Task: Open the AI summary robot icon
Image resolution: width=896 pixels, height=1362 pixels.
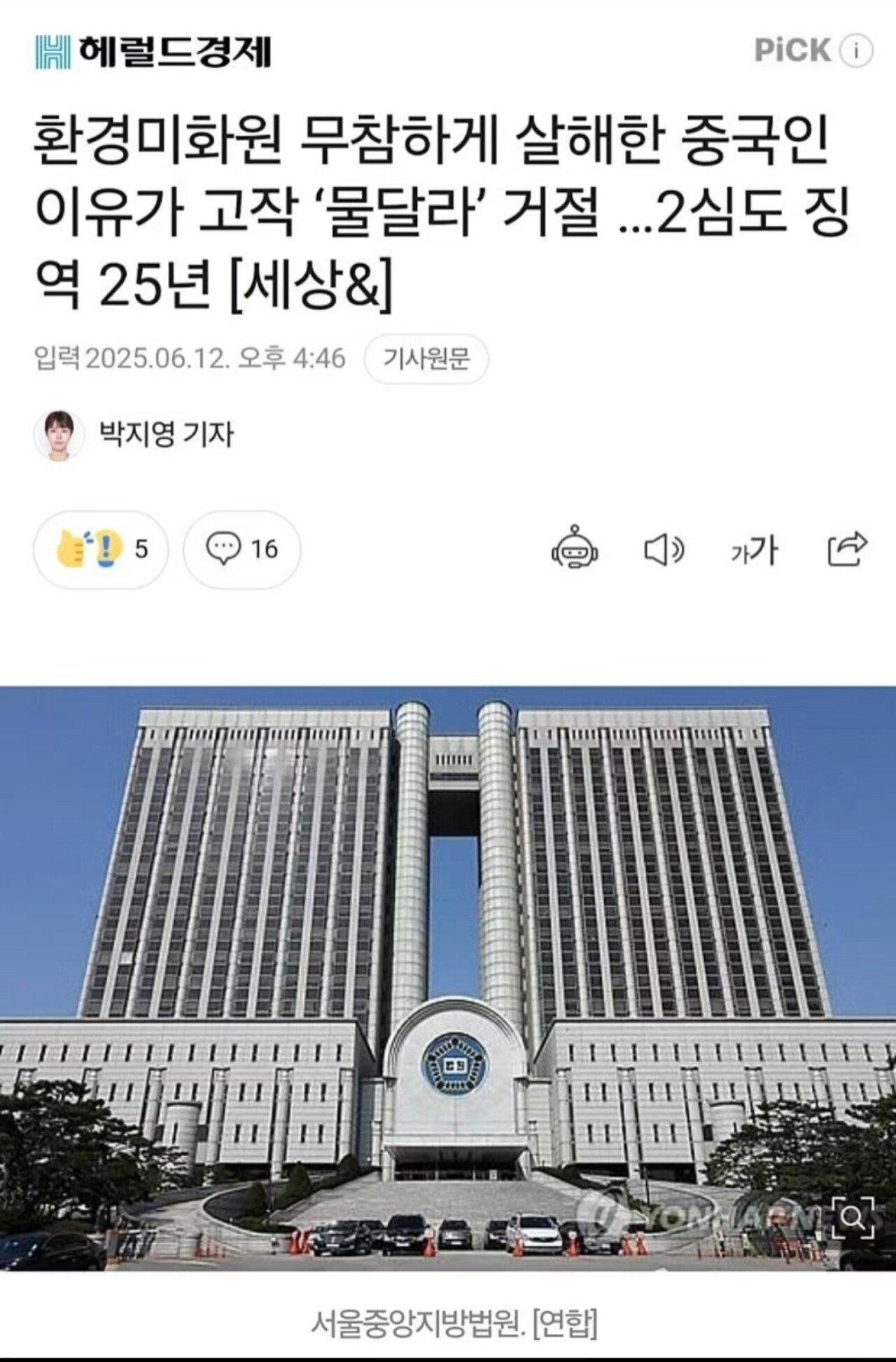Action: [574, 548]
